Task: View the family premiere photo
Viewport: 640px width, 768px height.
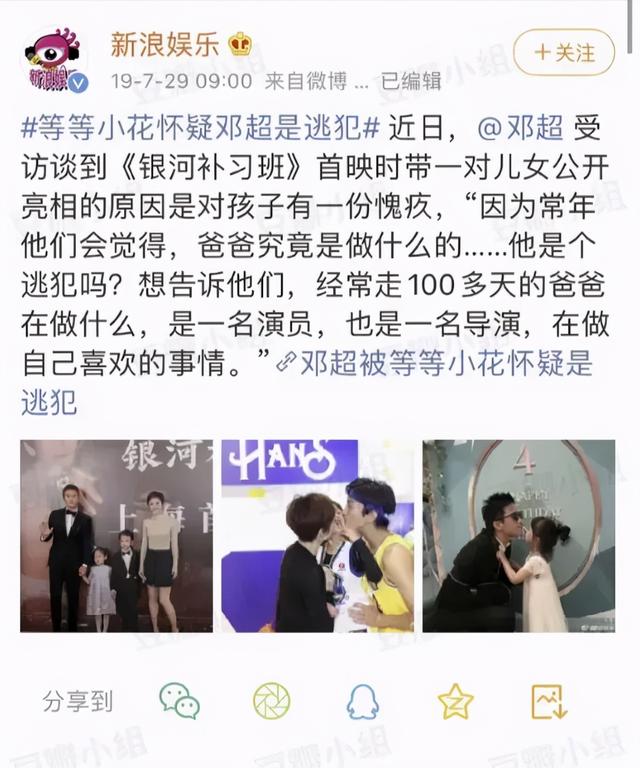Action: pos(116,535)
